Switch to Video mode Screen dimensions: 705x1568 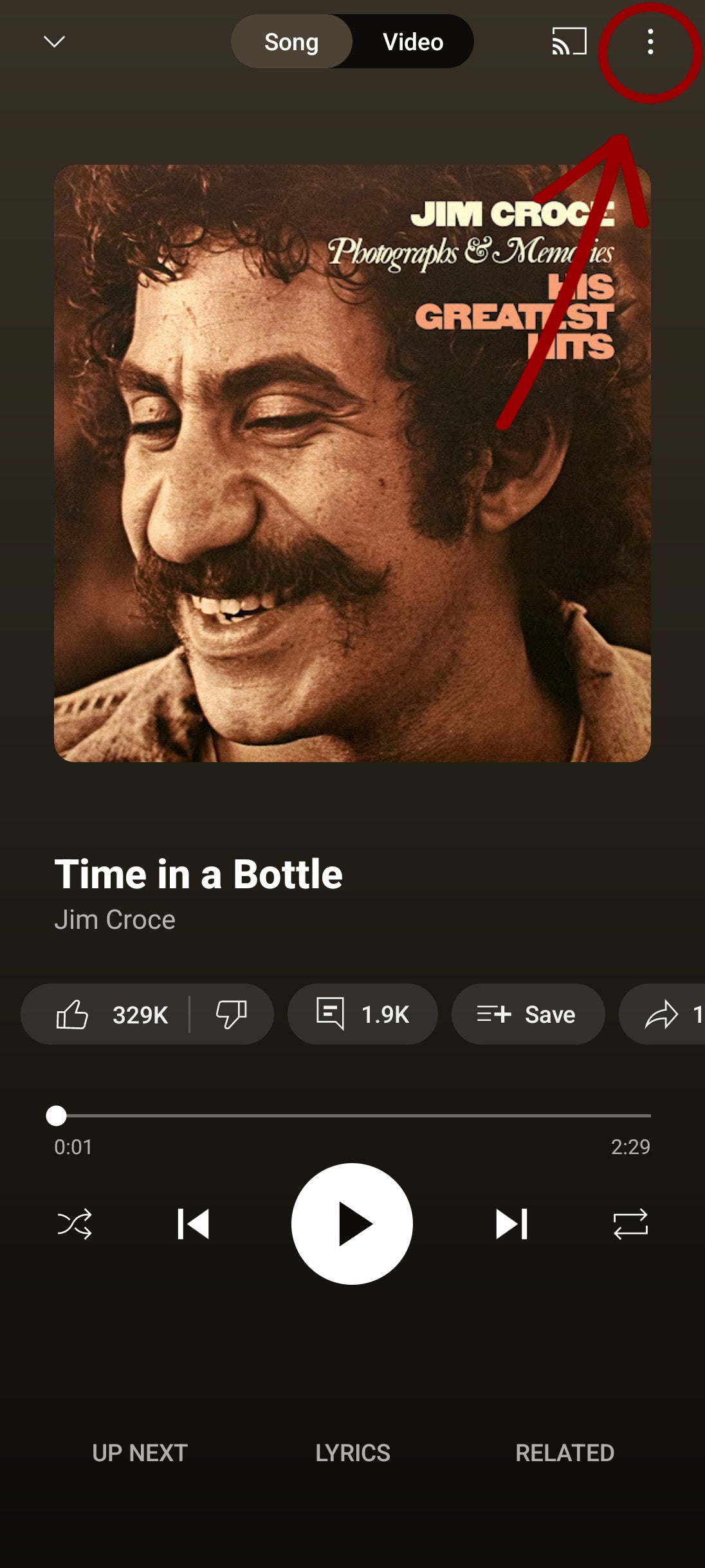(x=412, y=42)
